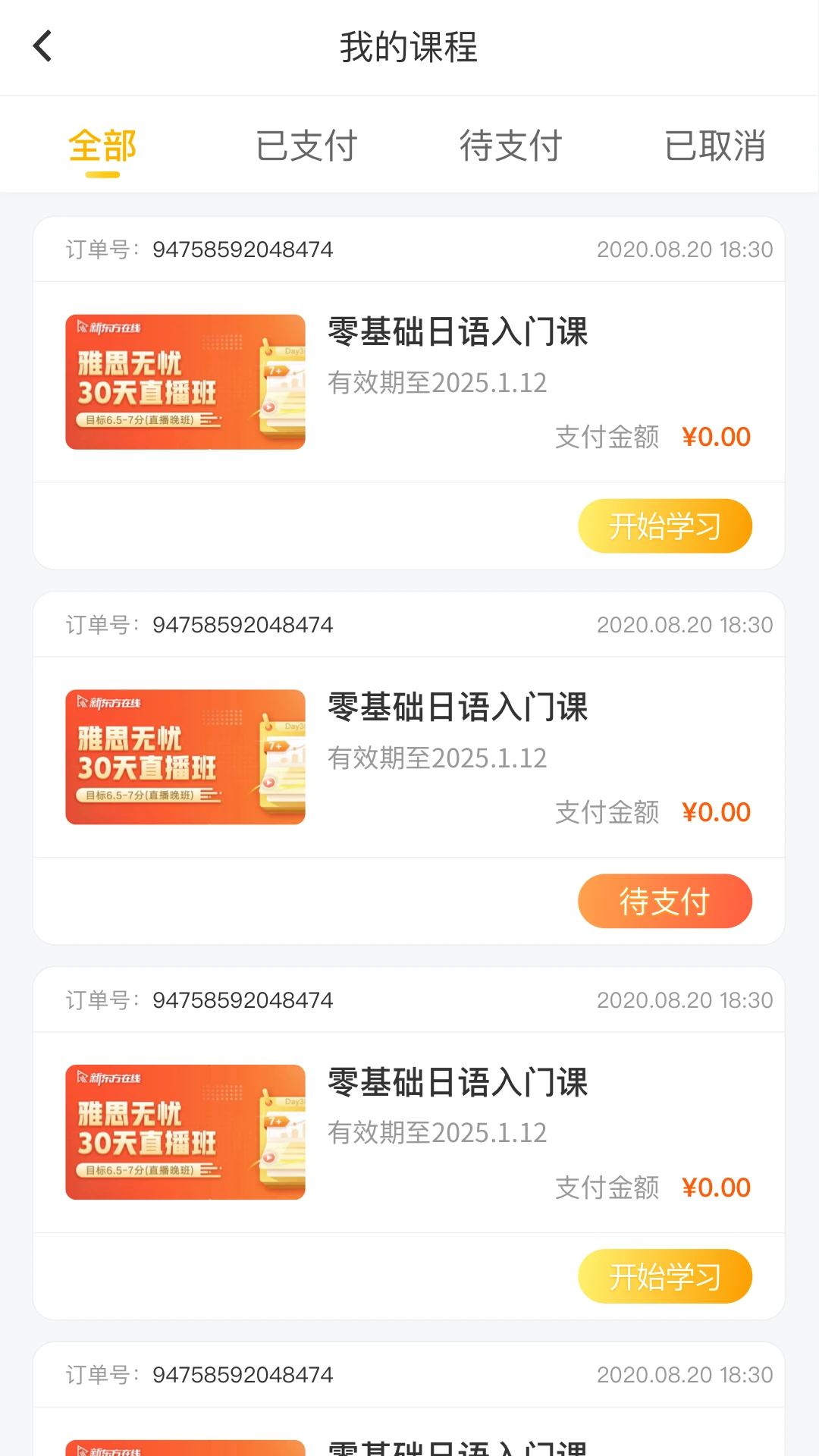Viewport: 819px width, 1456px height.
Task: Open the first 零基础日语入门课 course title
Action: [x=458, y=332]
